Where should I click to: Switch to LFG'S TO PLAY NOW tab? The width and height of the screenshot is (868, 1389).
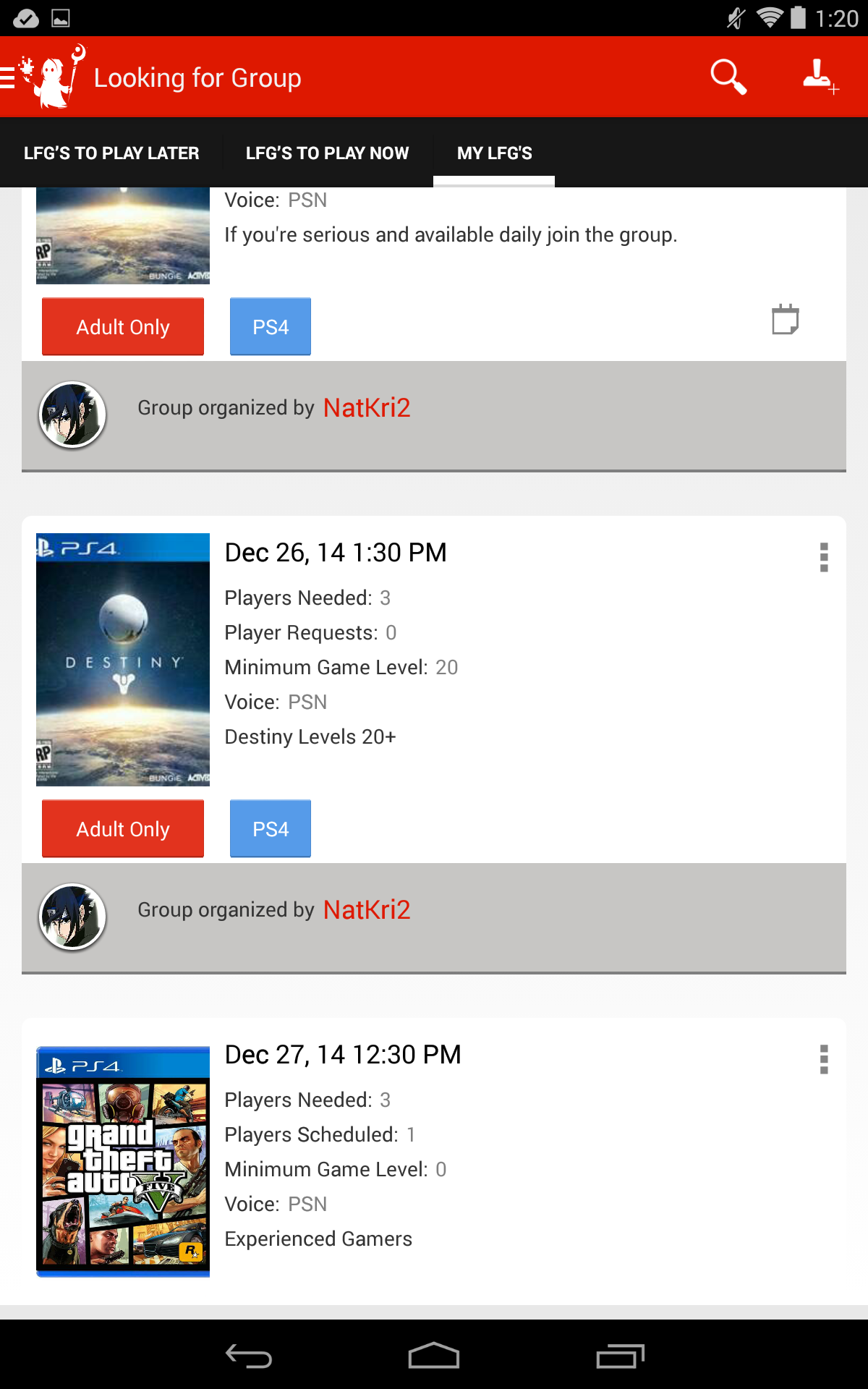[327, 153]
